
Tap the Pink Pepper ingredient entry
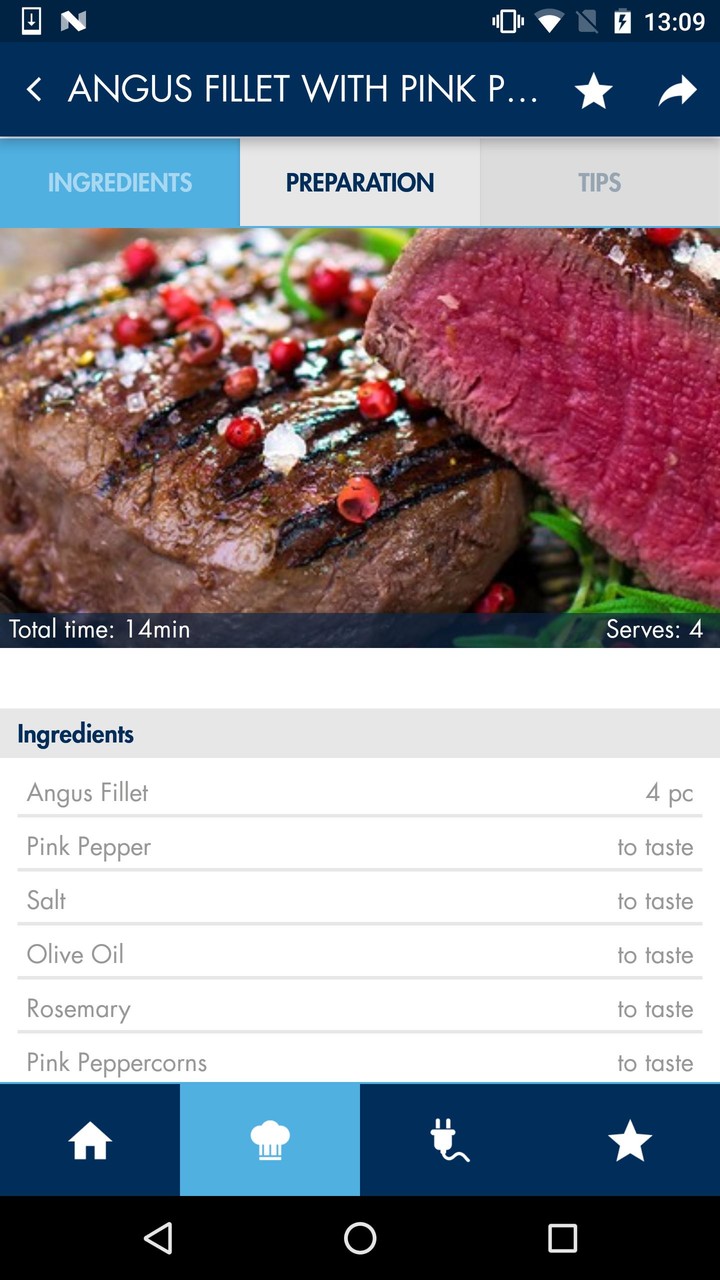point(360,846)
